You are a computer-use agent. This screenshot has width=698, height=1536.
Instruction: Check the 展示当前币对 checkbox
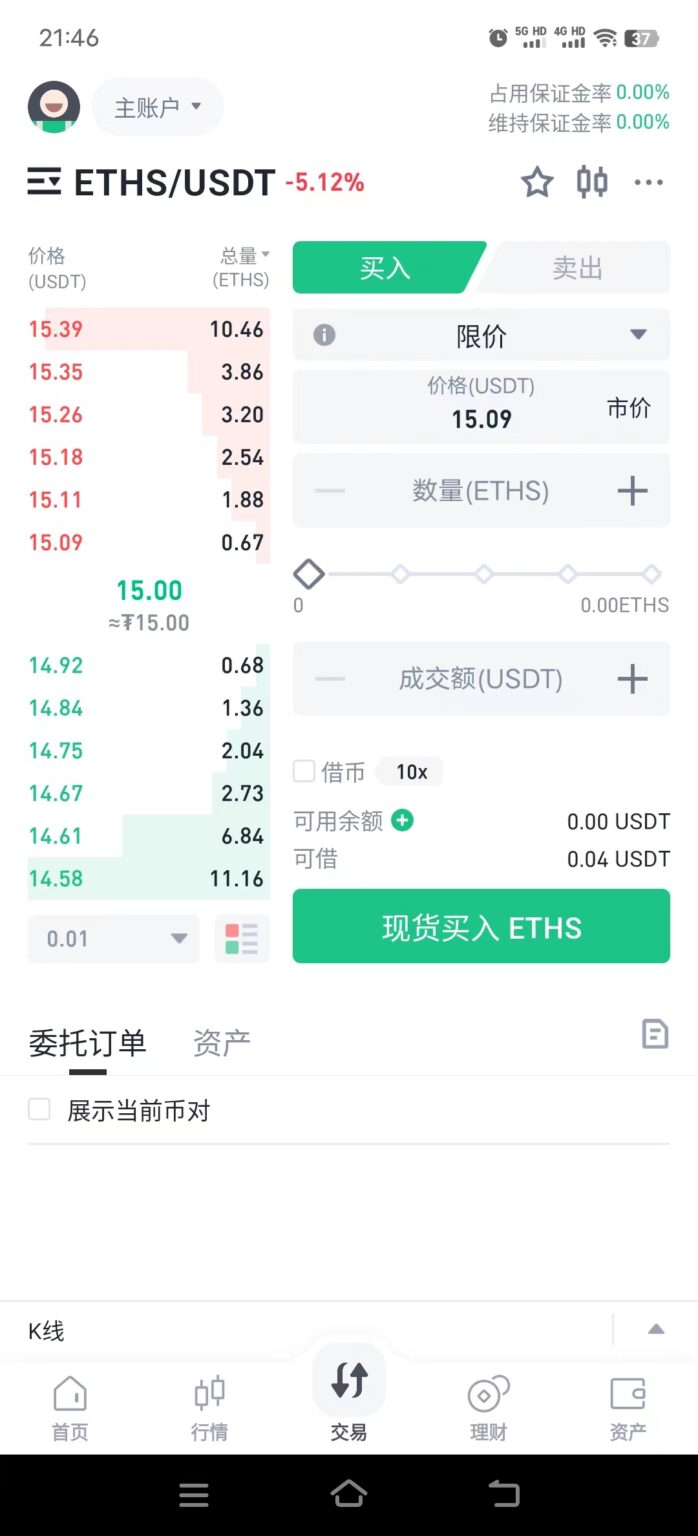(x=40, y=1110)
